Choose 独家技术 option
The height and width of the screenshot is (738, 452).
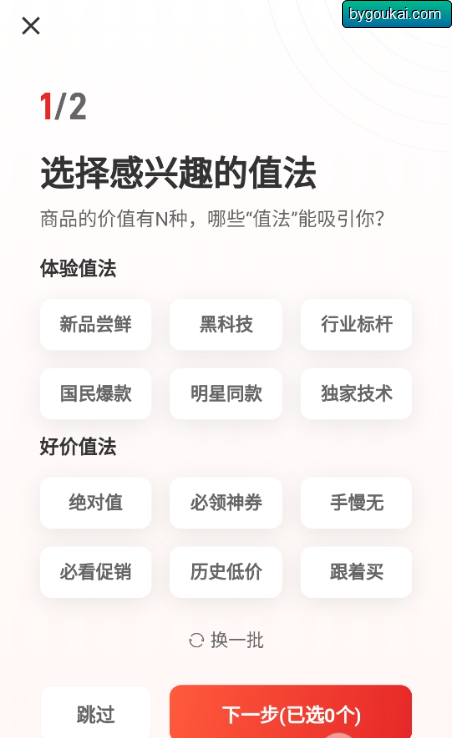[356, 393]
